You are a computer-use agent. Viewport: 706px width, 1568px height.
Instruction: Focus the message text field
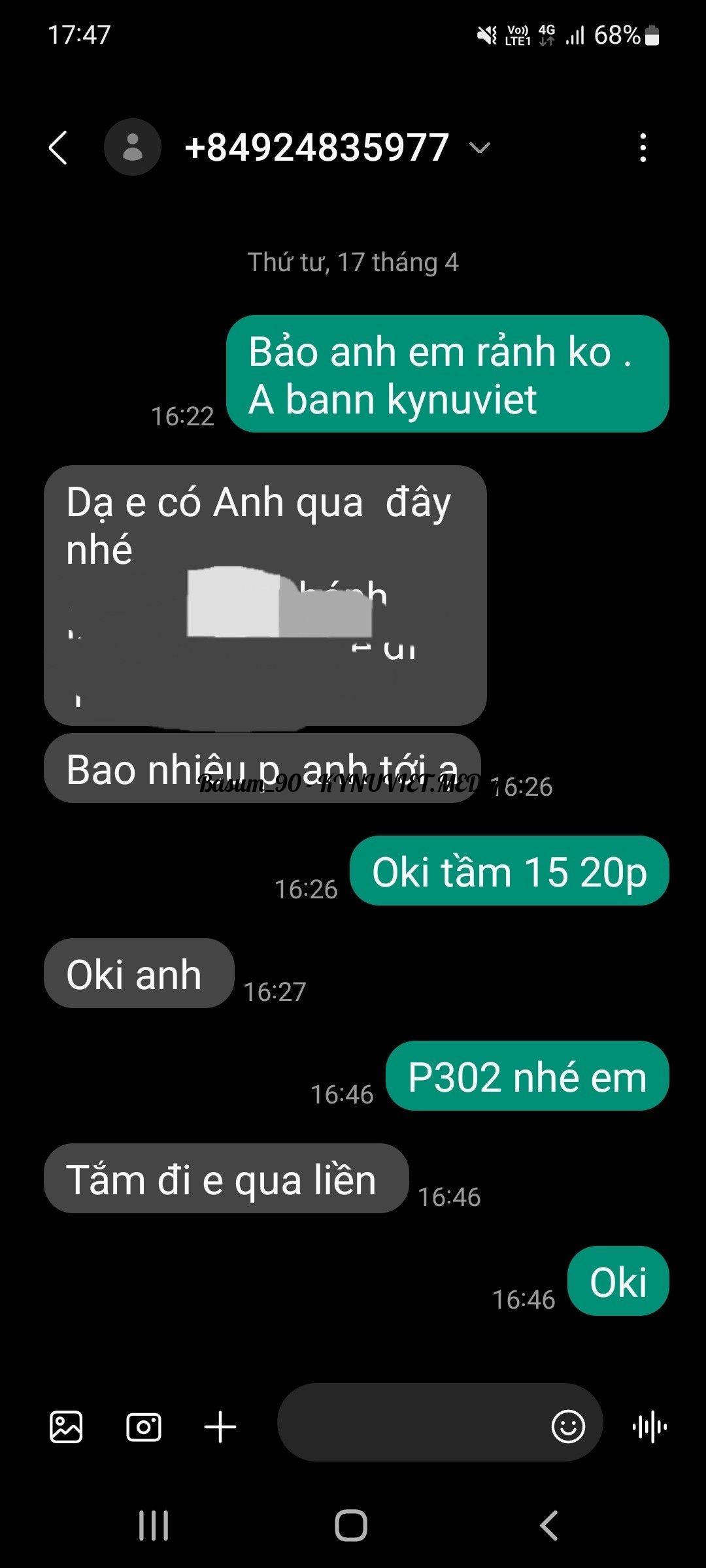(x=412, y=1426)
